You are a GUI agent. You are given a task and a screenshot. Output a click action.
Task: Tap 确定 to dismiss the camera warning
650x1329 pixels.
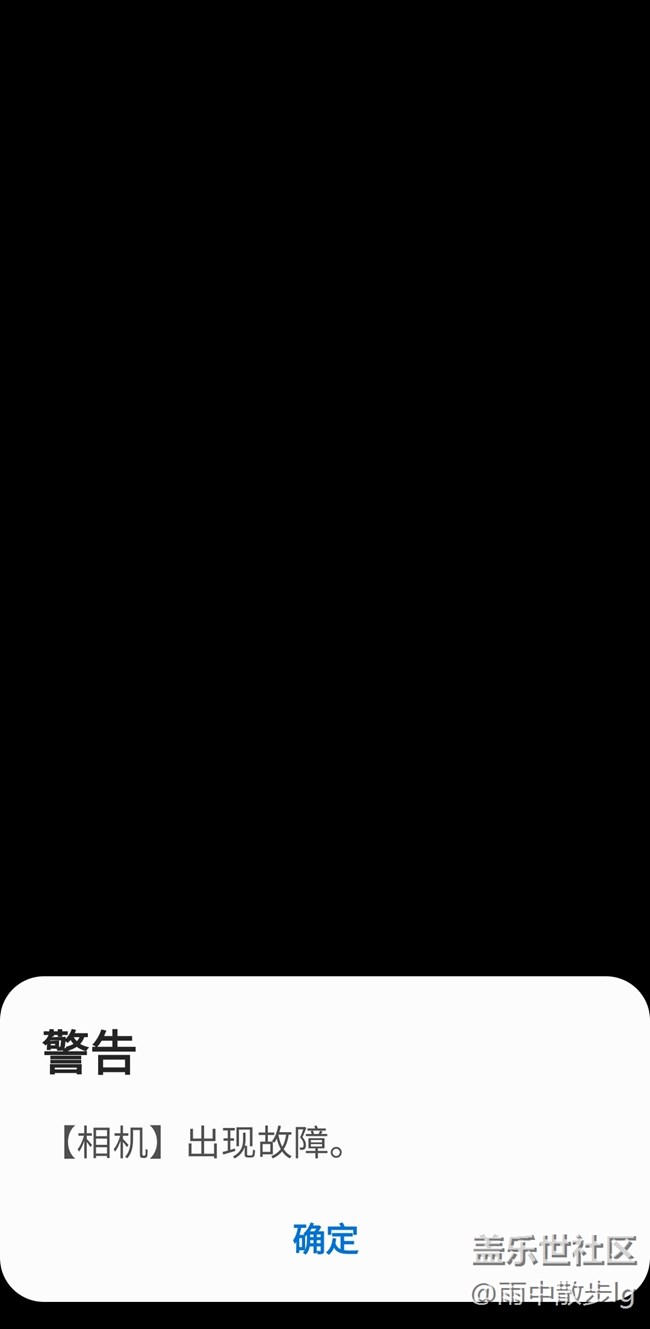[325, 1238]
